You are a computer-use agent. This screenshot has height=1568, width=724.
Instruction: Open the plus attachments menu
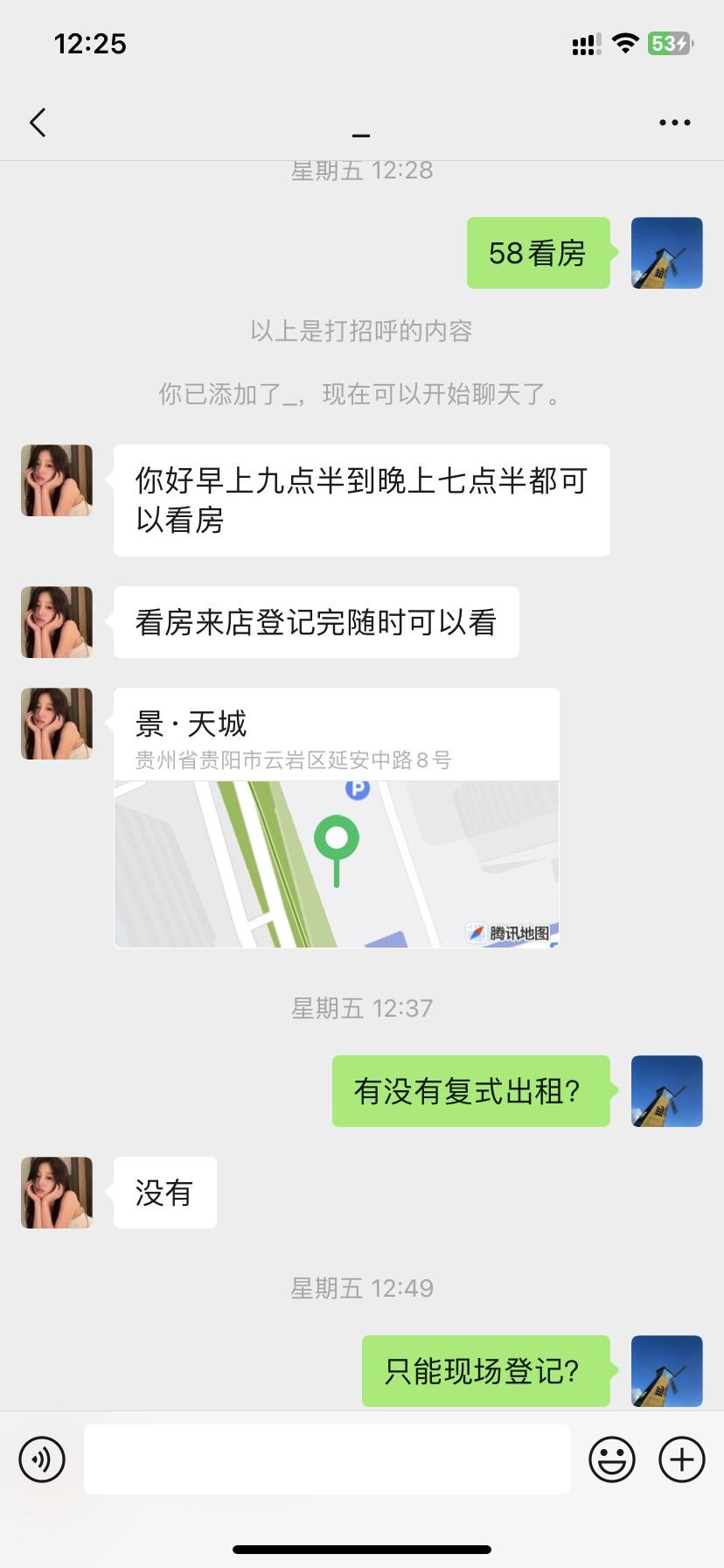click(682, 1459)
